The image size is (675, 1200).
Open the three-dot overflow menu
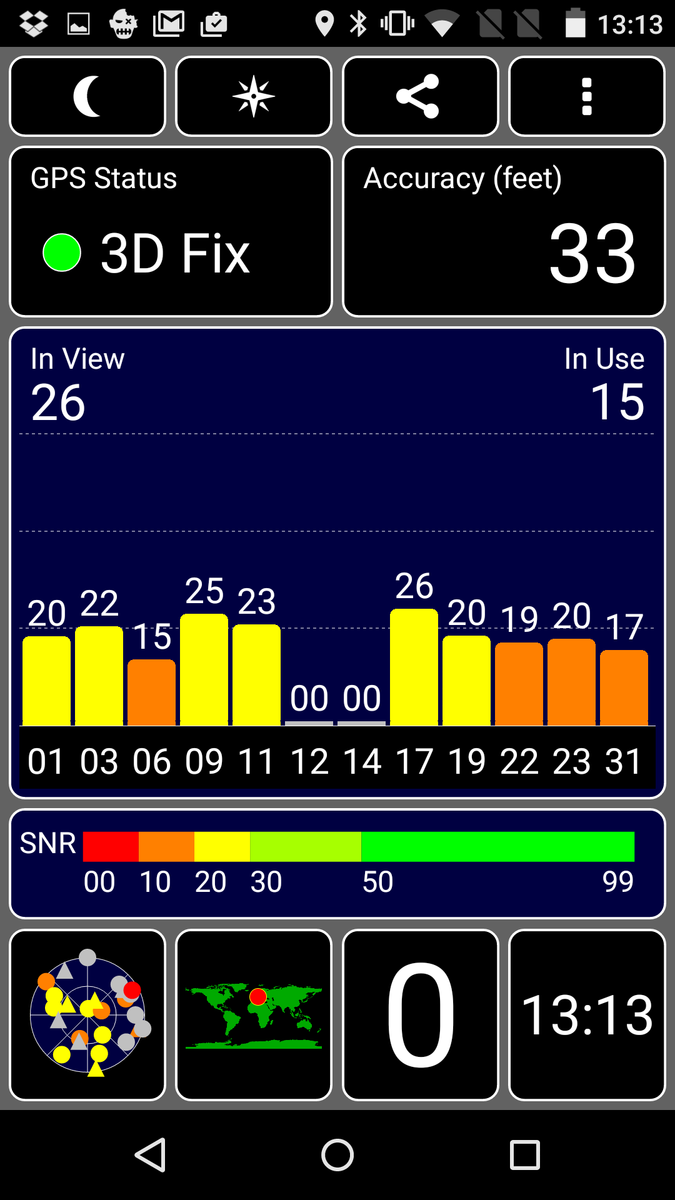coord(587,96)
